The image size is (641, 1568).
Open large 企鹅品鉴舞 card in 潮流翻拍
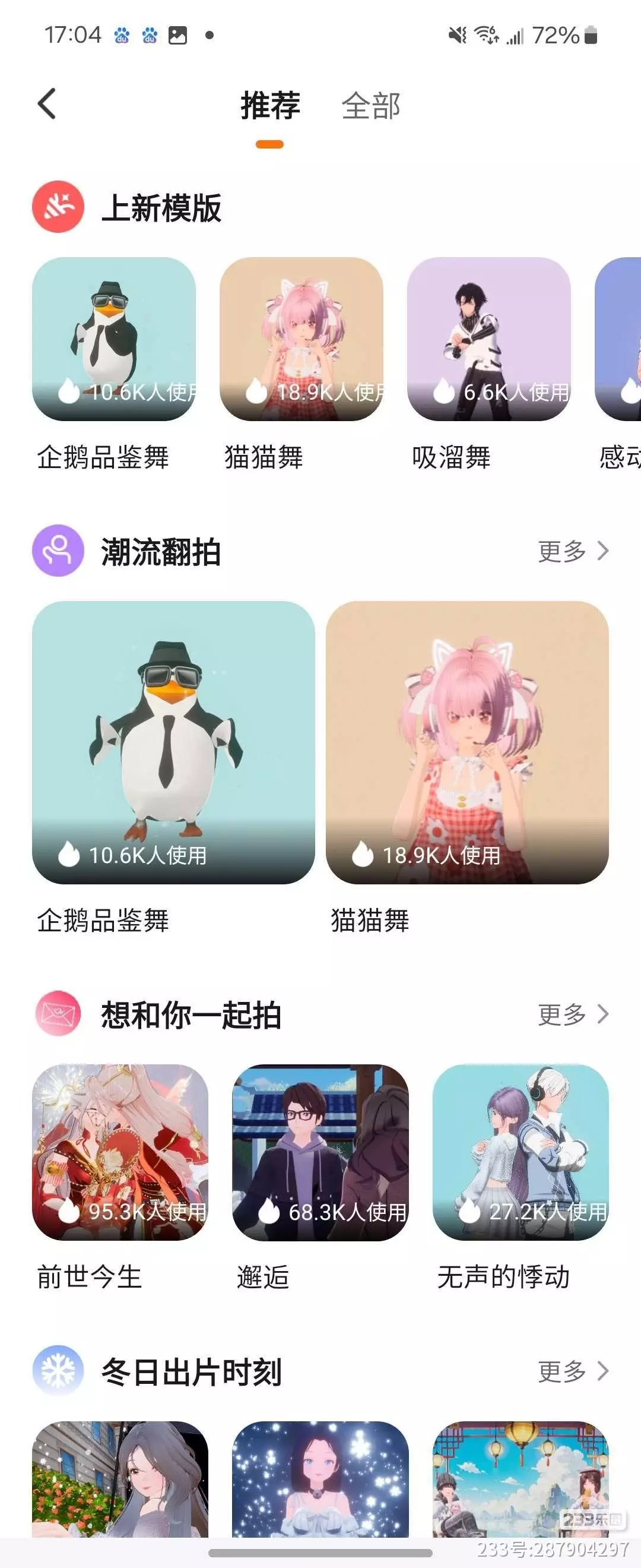[173, 742]
